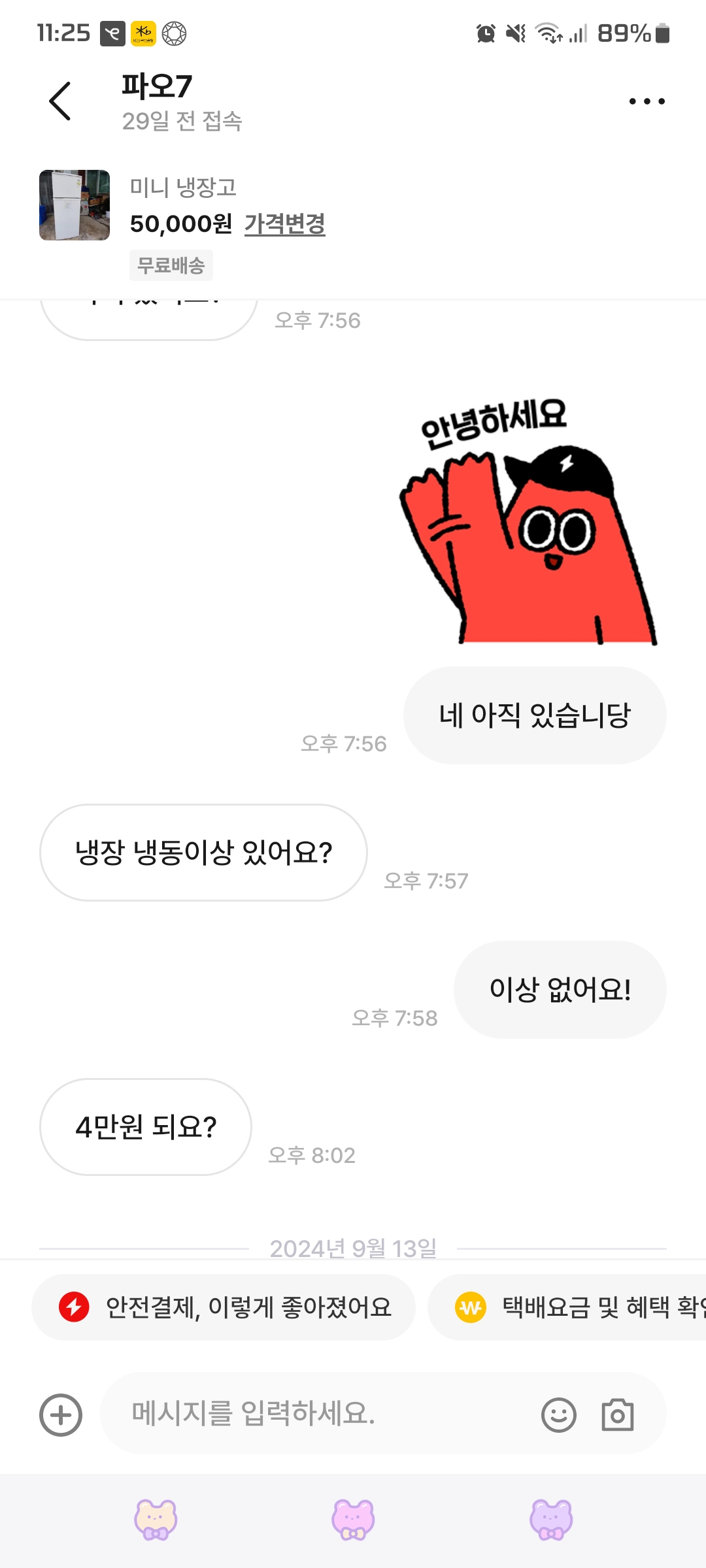This screenshot has height=1568, width=706.
Task: Attach a photo with the camera icon
Action: (618, 1415)
